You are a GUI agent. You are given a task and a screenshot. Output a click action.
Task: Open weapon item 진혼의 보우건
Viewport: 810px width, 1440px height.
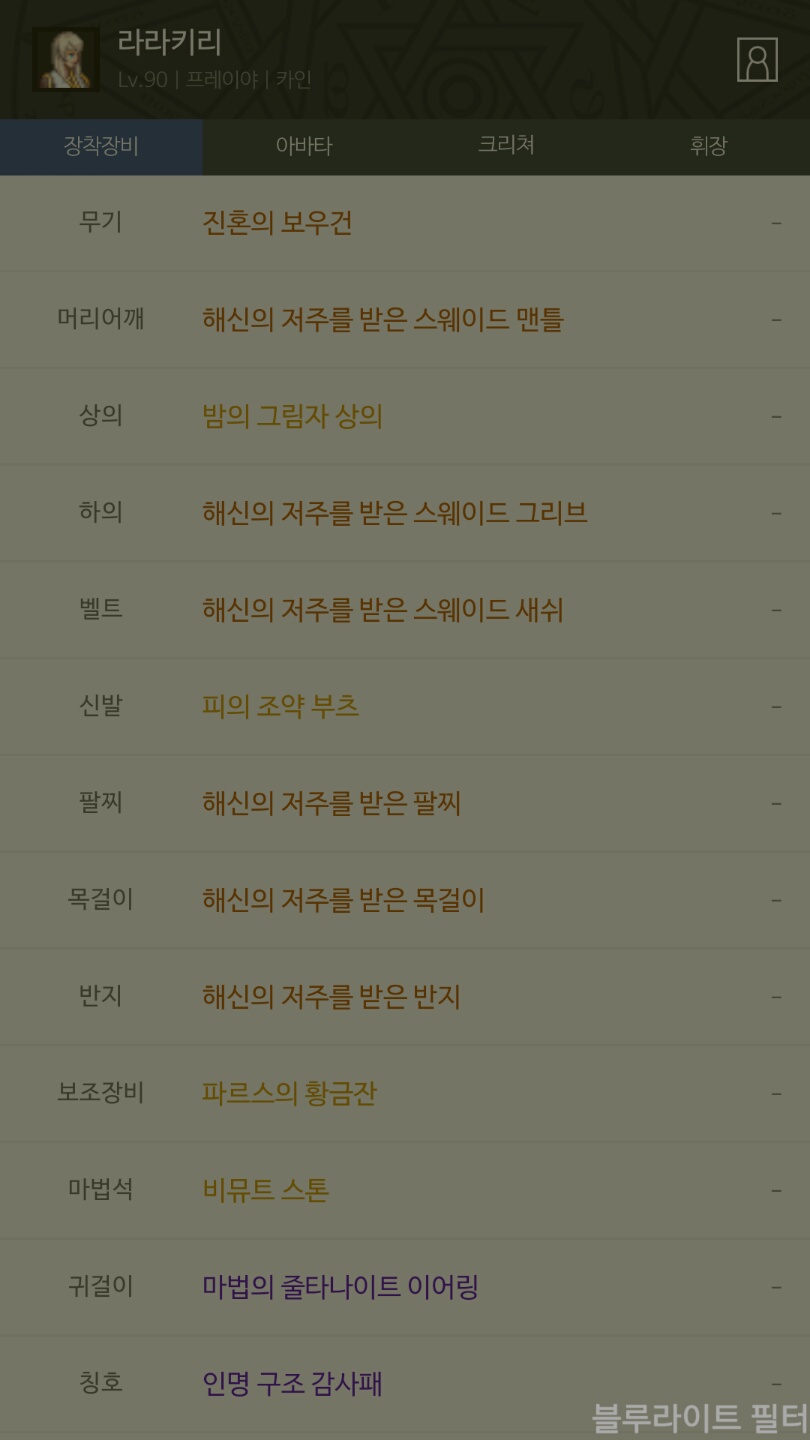pyautogui.click(x=277, y=223)
